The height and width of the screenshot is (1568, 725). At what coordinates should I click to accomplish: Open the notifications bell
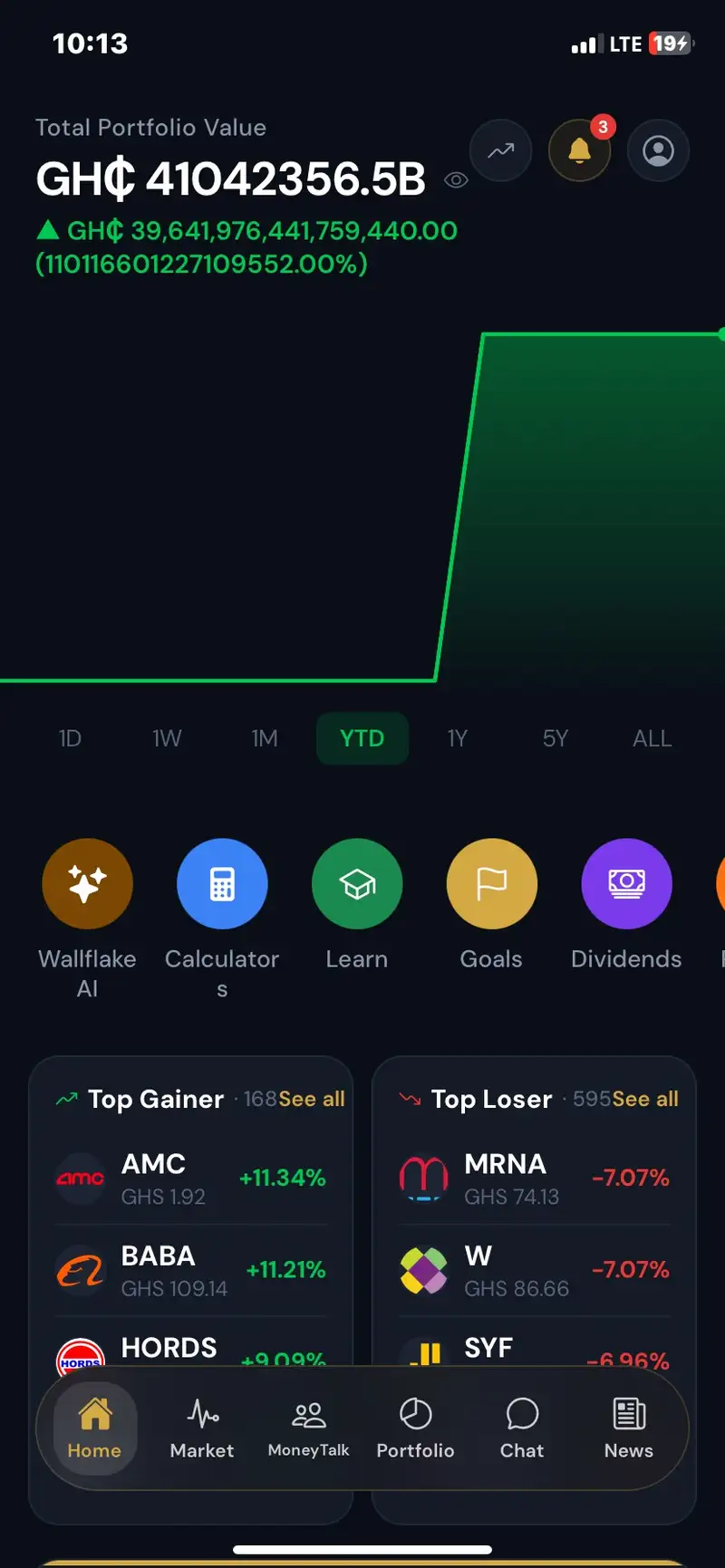tap(580, 150)
